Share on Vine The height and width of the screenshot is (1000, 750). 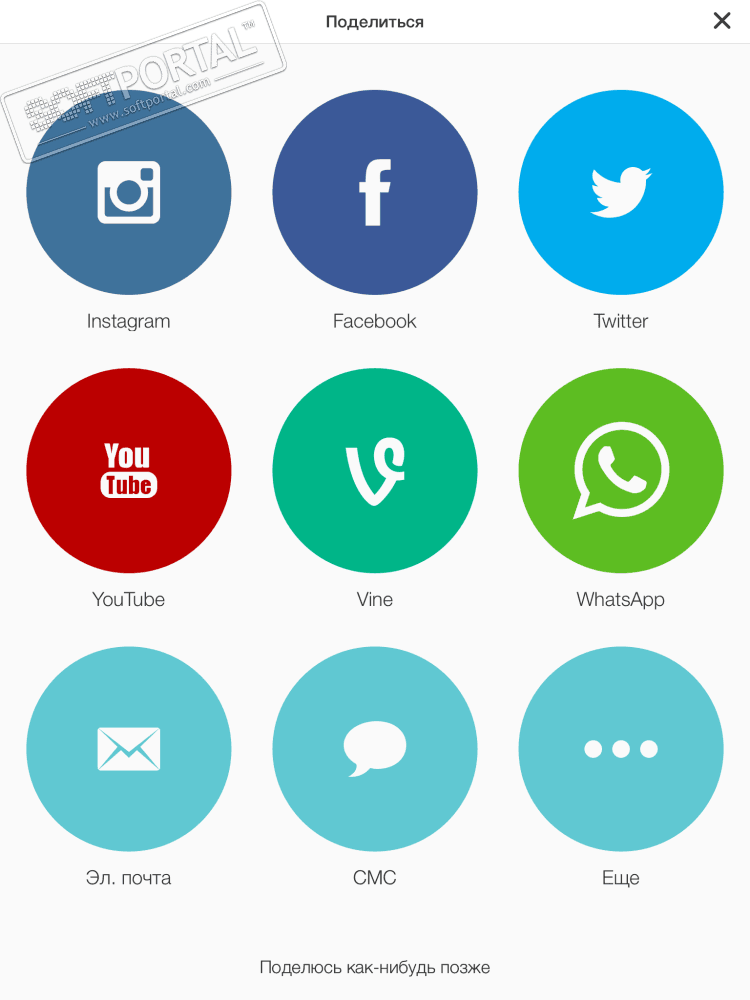(375, 470)
